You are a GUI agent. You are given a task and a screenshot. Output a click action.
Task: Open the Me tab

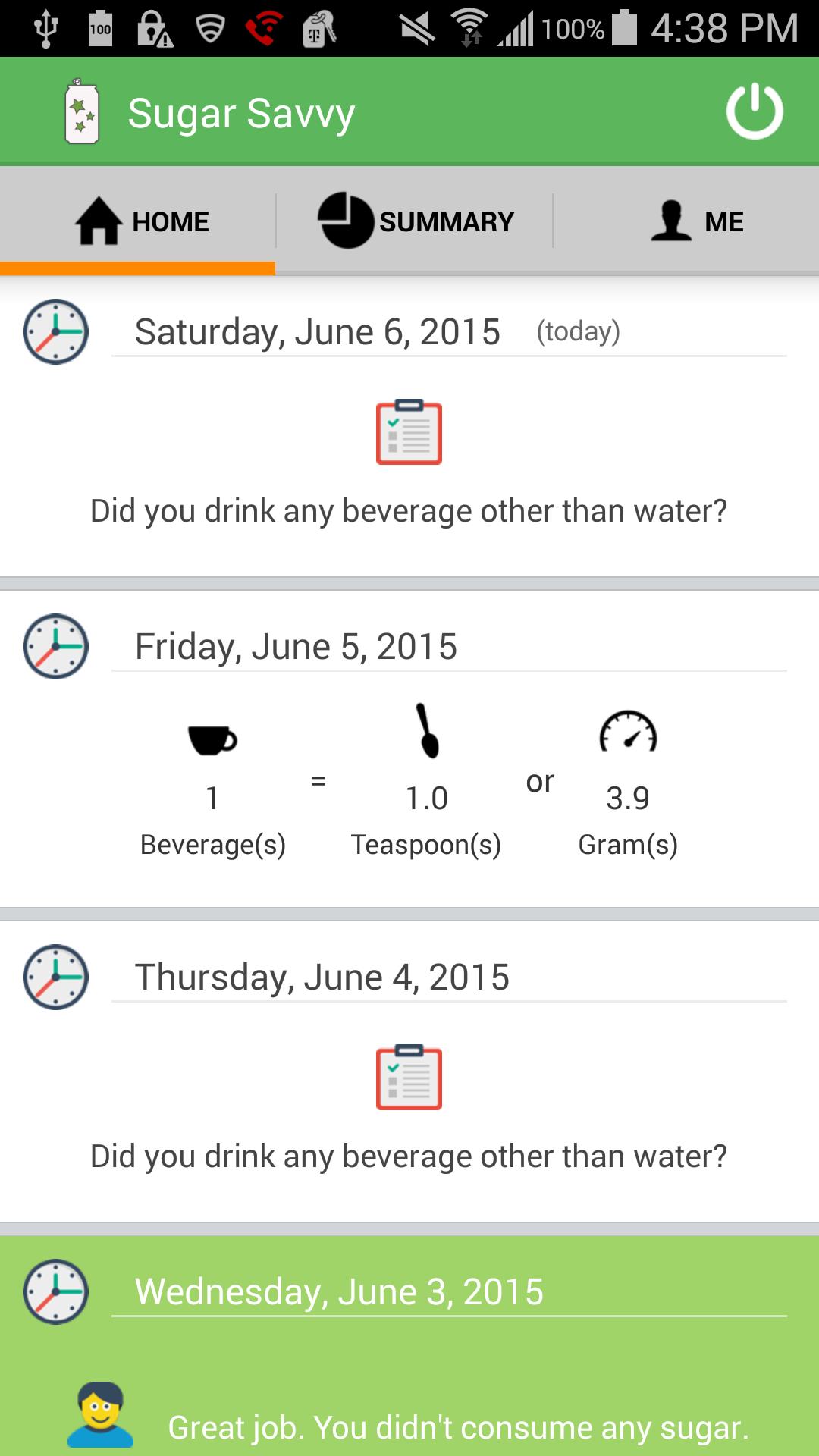tap(696, 221)
